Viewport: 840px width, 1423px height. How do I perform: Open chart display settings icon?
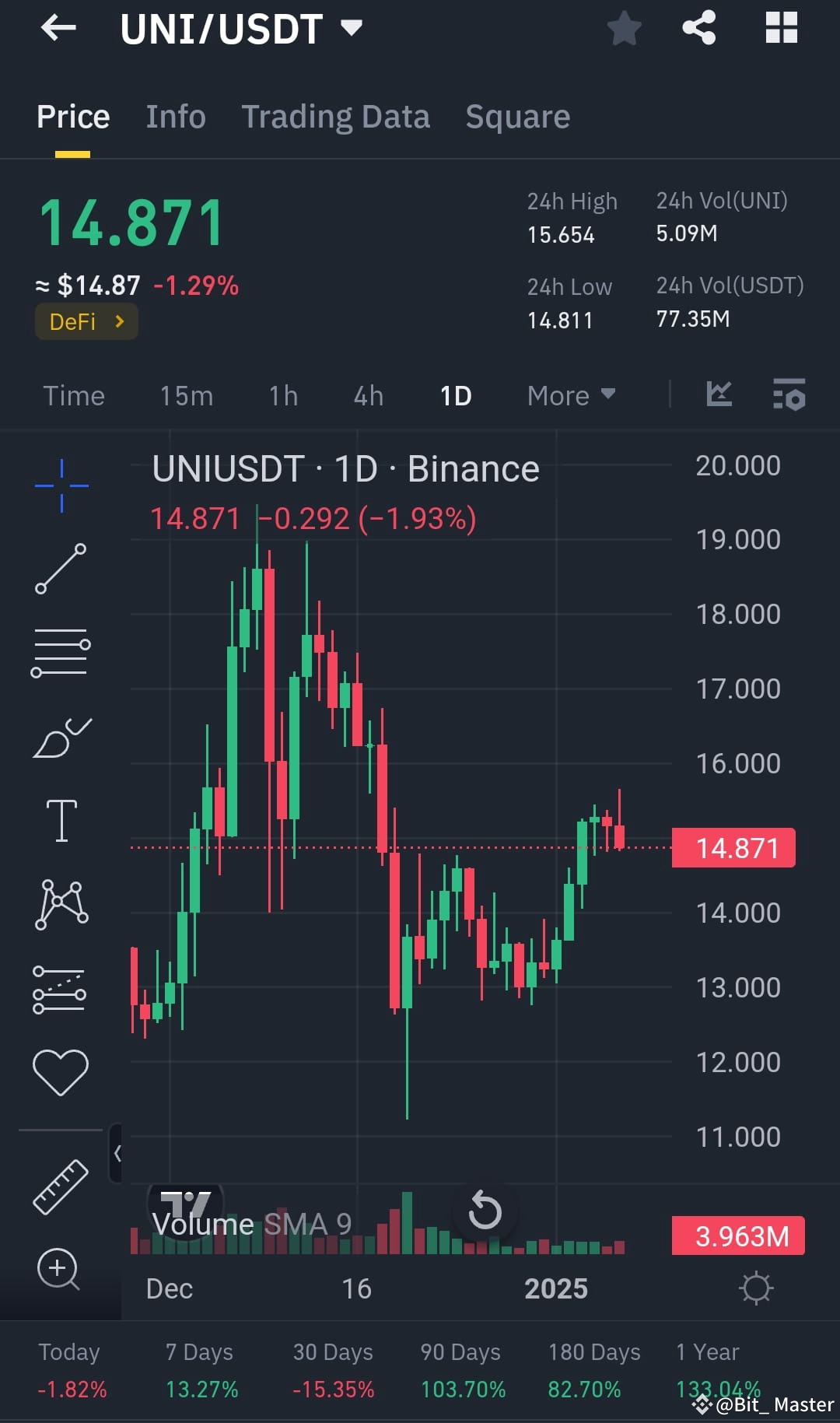pos(788,395)
